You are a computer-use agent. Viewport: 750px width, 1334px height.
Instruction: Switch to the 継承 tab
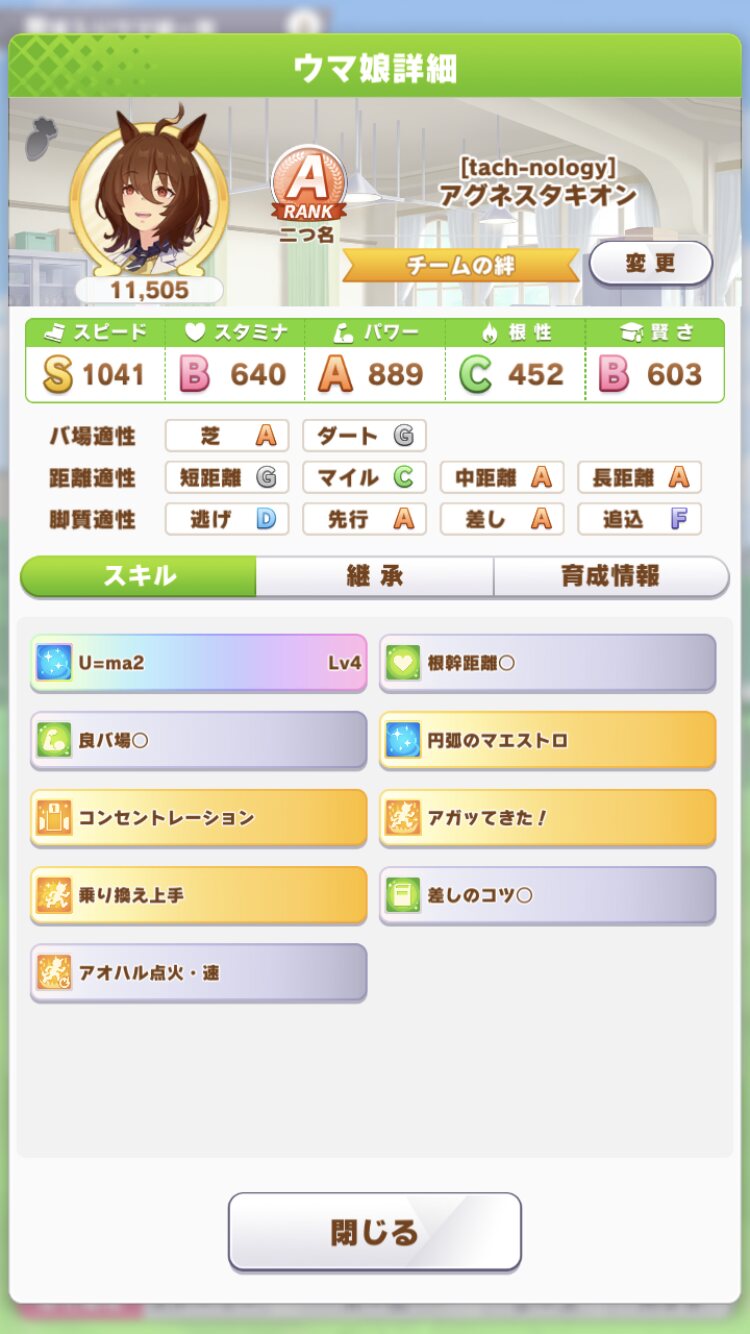coord(374,577)
